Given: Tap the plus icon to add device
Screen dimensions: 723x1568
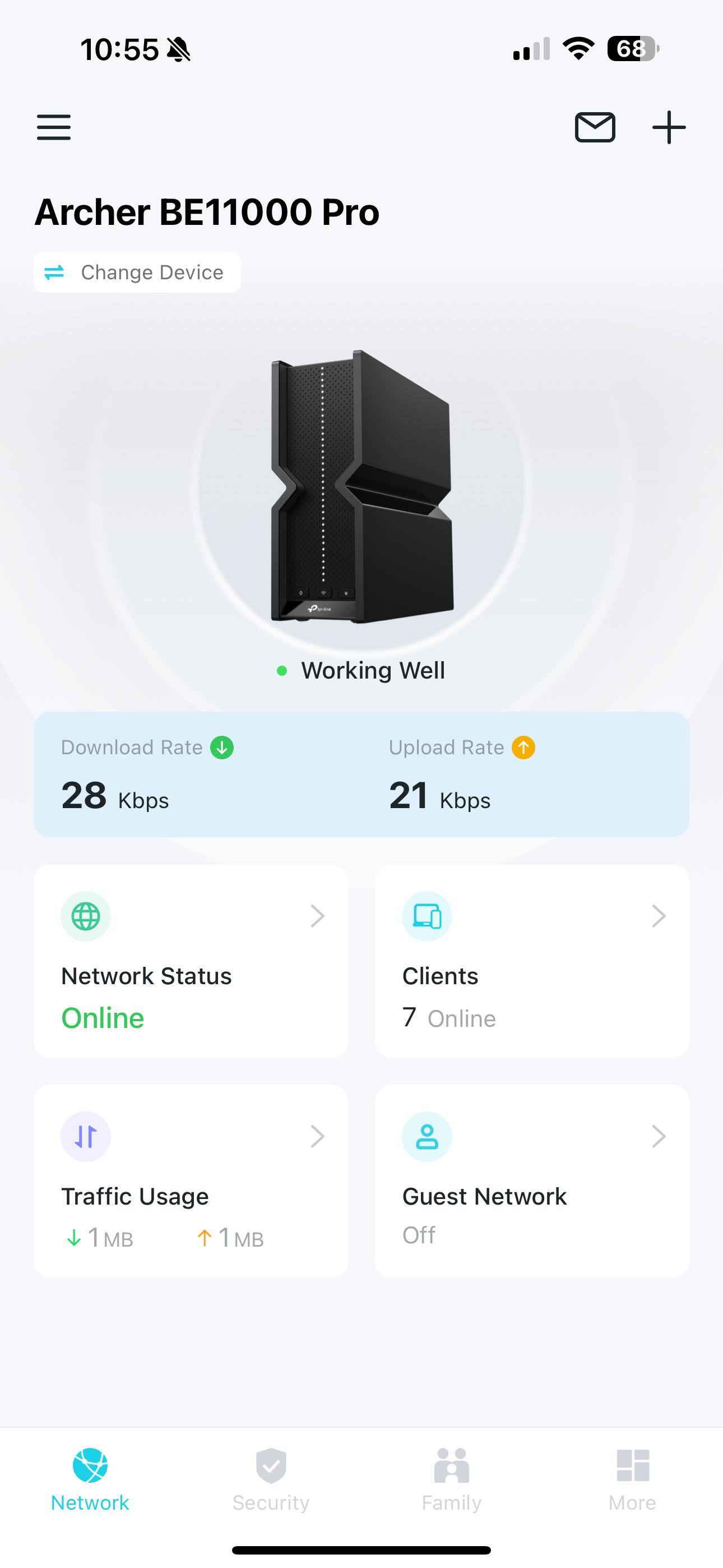Looking at the screenshot, I should pyautogui.click(x=668, y=127).
